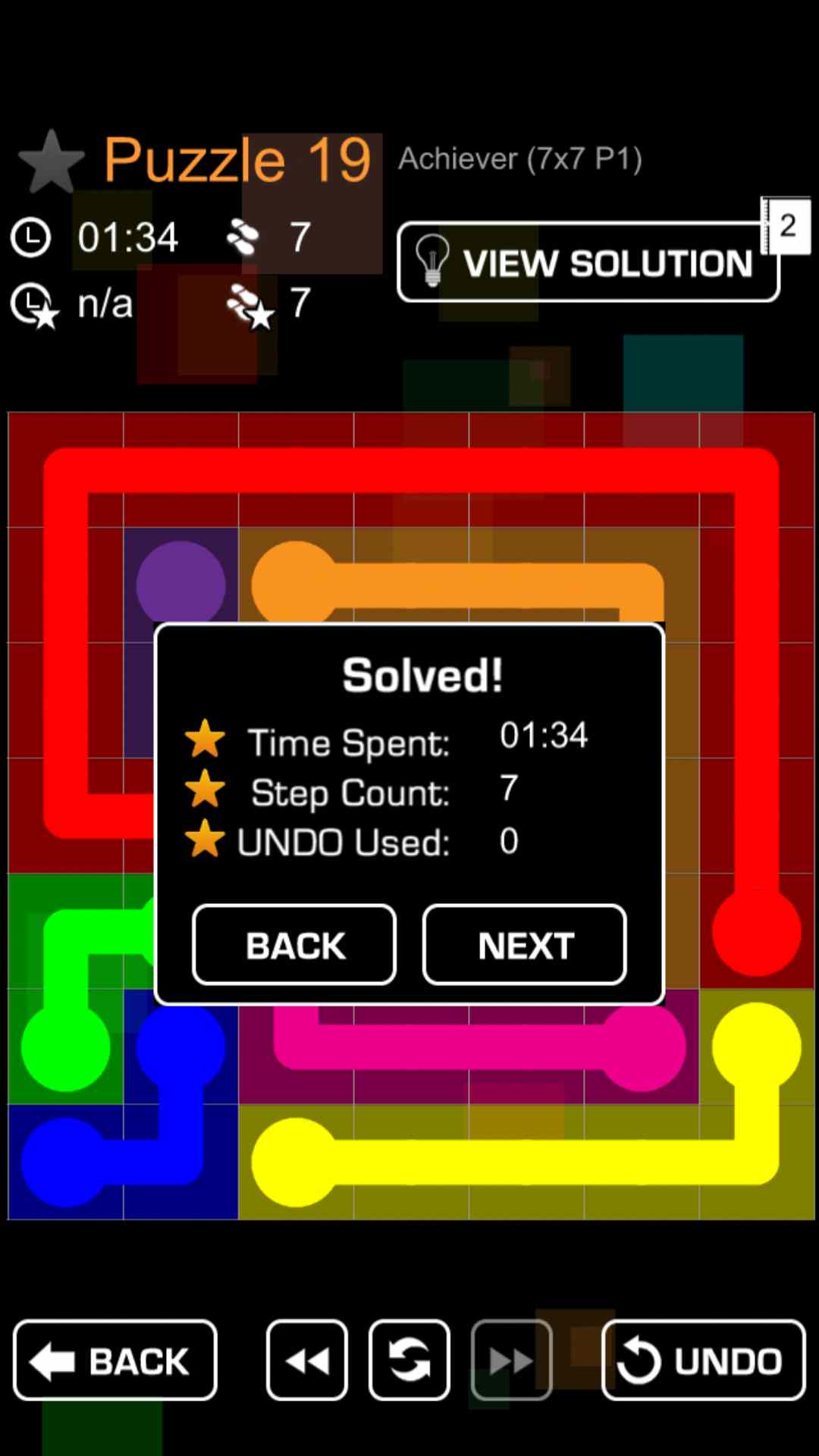
Task: Tap the bottom BACK arrow button
Action: click(115, 1360)
